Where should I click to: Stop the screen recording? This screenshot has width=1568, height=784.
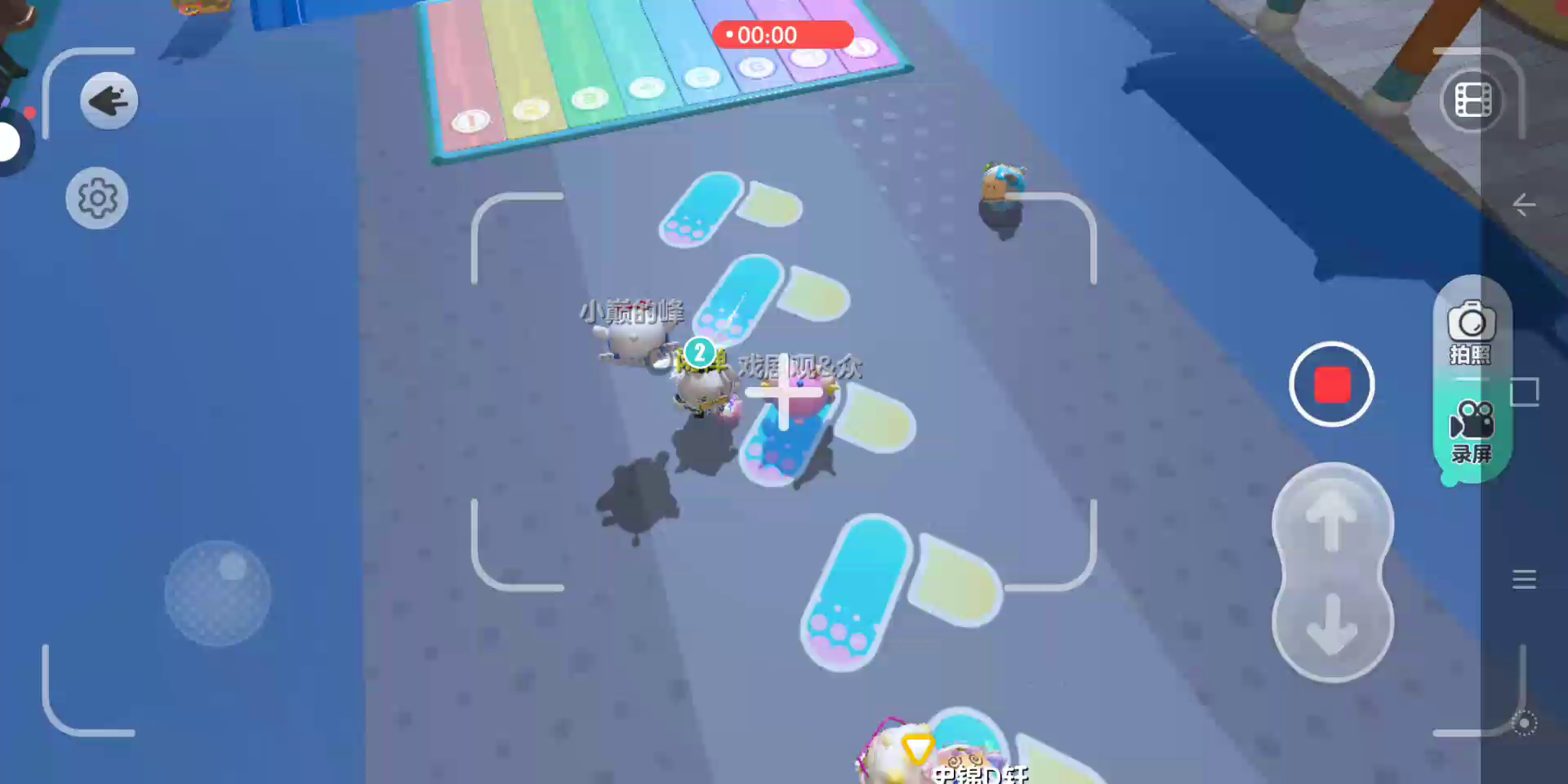pyautogui.click(x=1331, y=385)
